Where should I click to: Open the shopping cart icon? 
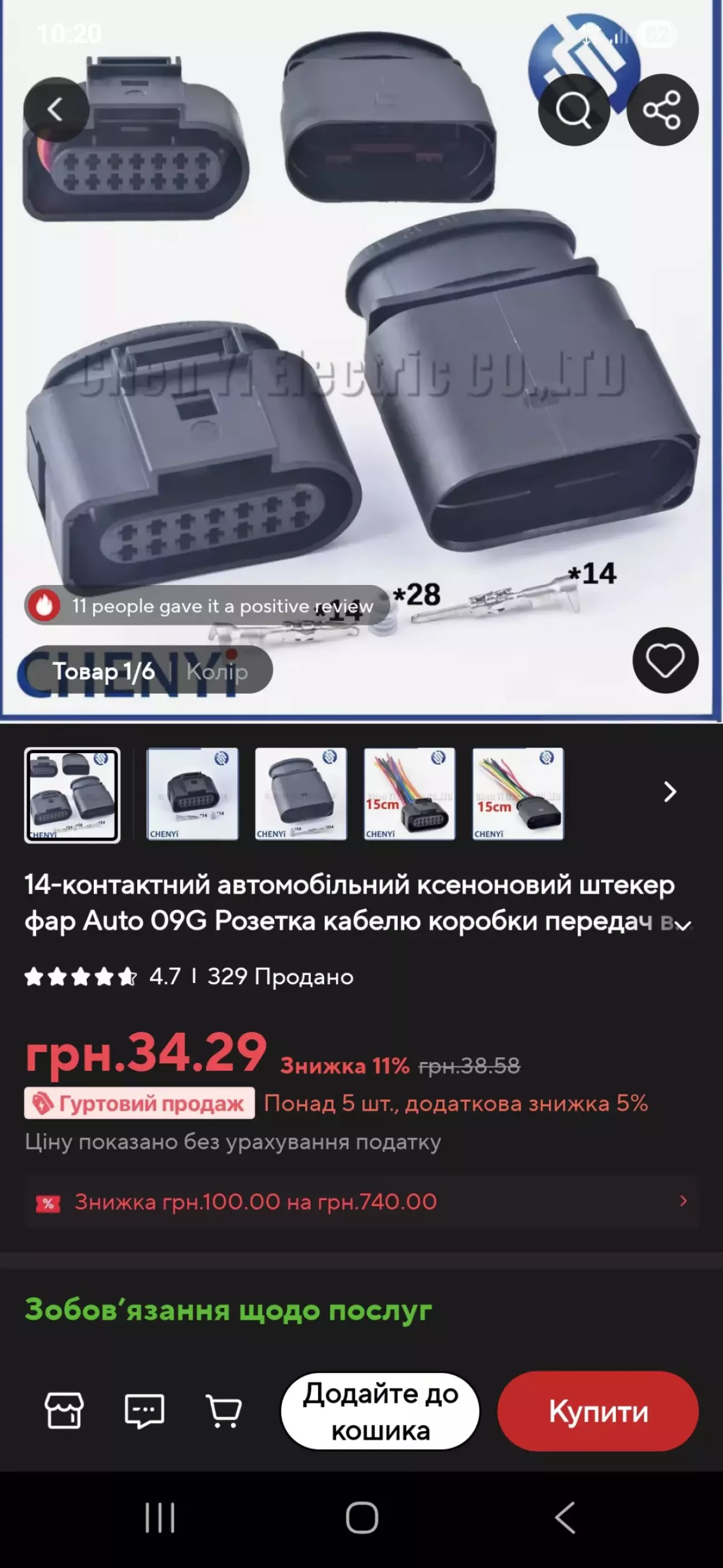[x=224, y=1411]
